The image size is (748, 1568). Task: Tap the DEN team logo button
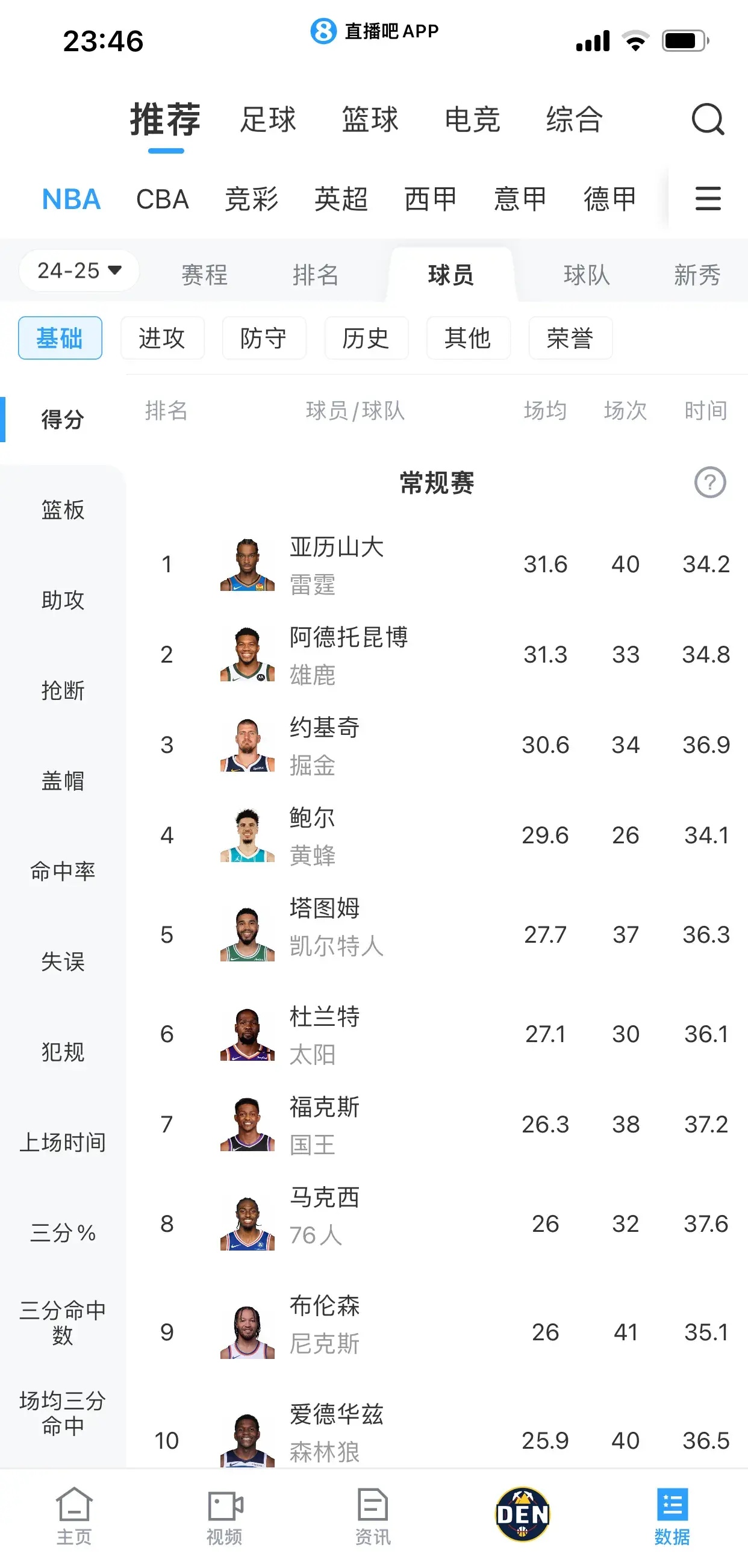point(522,1514)
